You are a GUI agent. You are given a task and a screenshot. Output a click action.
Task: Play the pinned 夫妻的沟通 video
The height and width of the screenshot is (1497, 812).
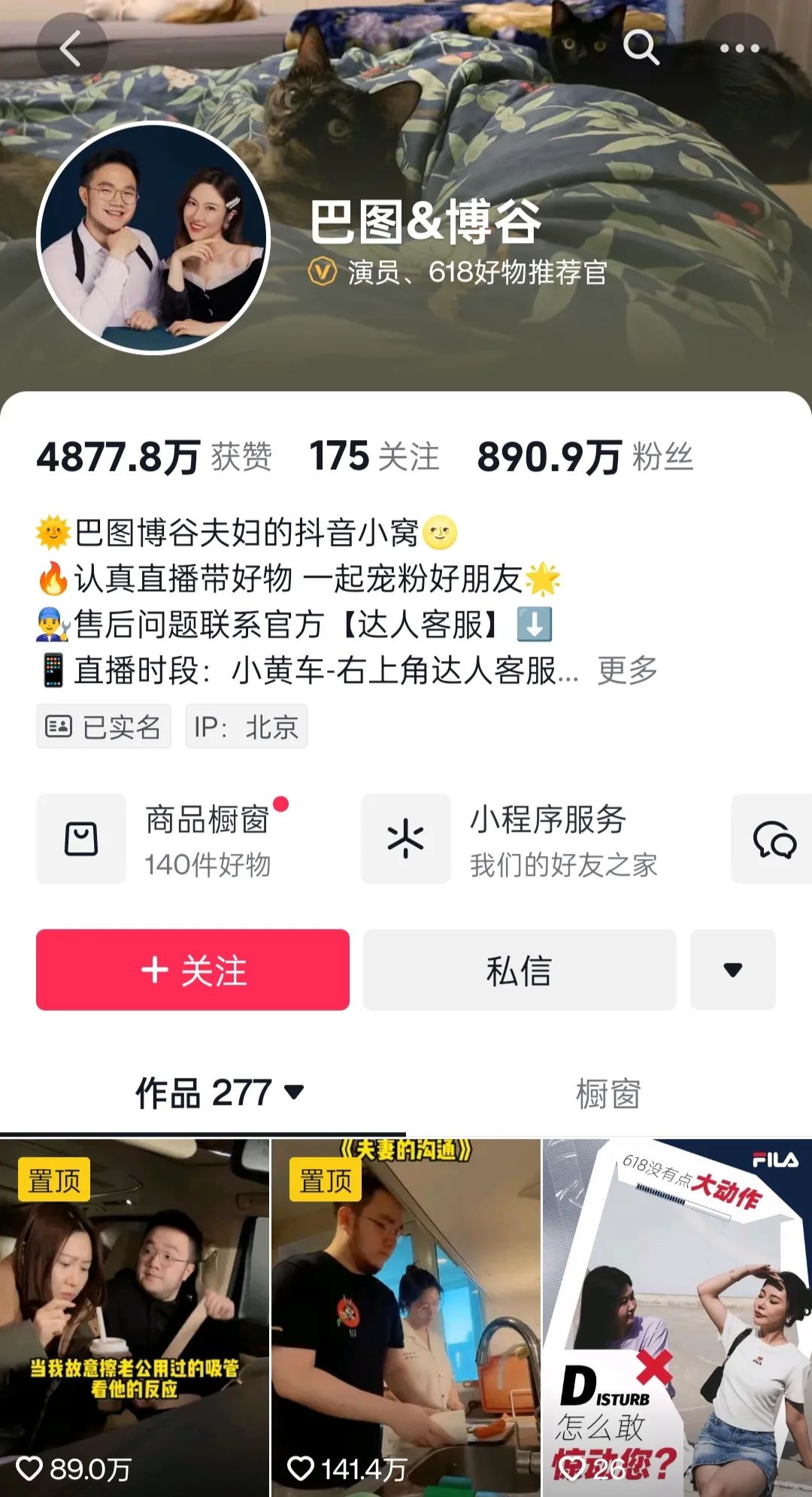[405, 1316]
